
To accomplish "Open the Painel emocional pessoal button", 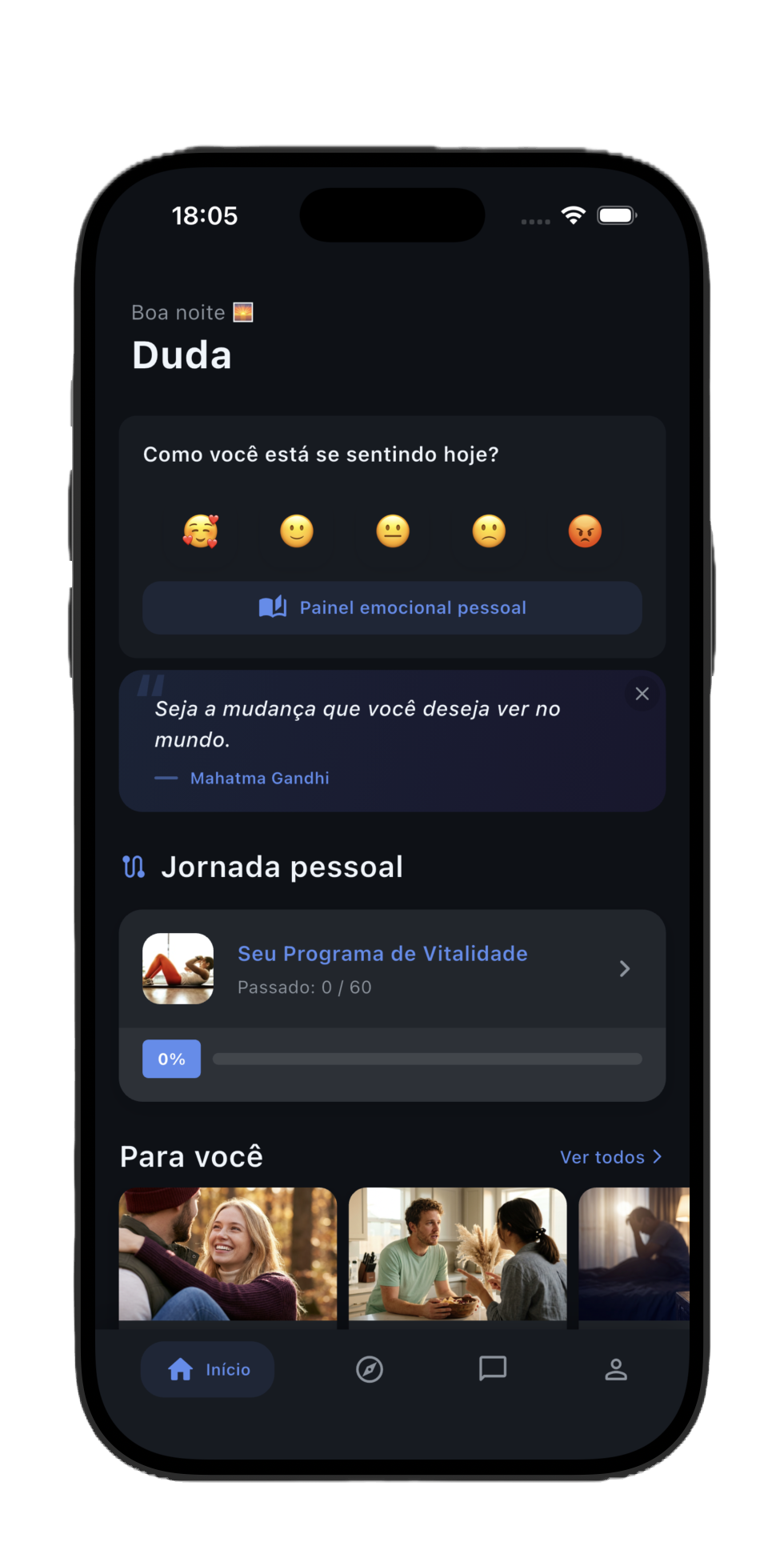I will 392,608.
